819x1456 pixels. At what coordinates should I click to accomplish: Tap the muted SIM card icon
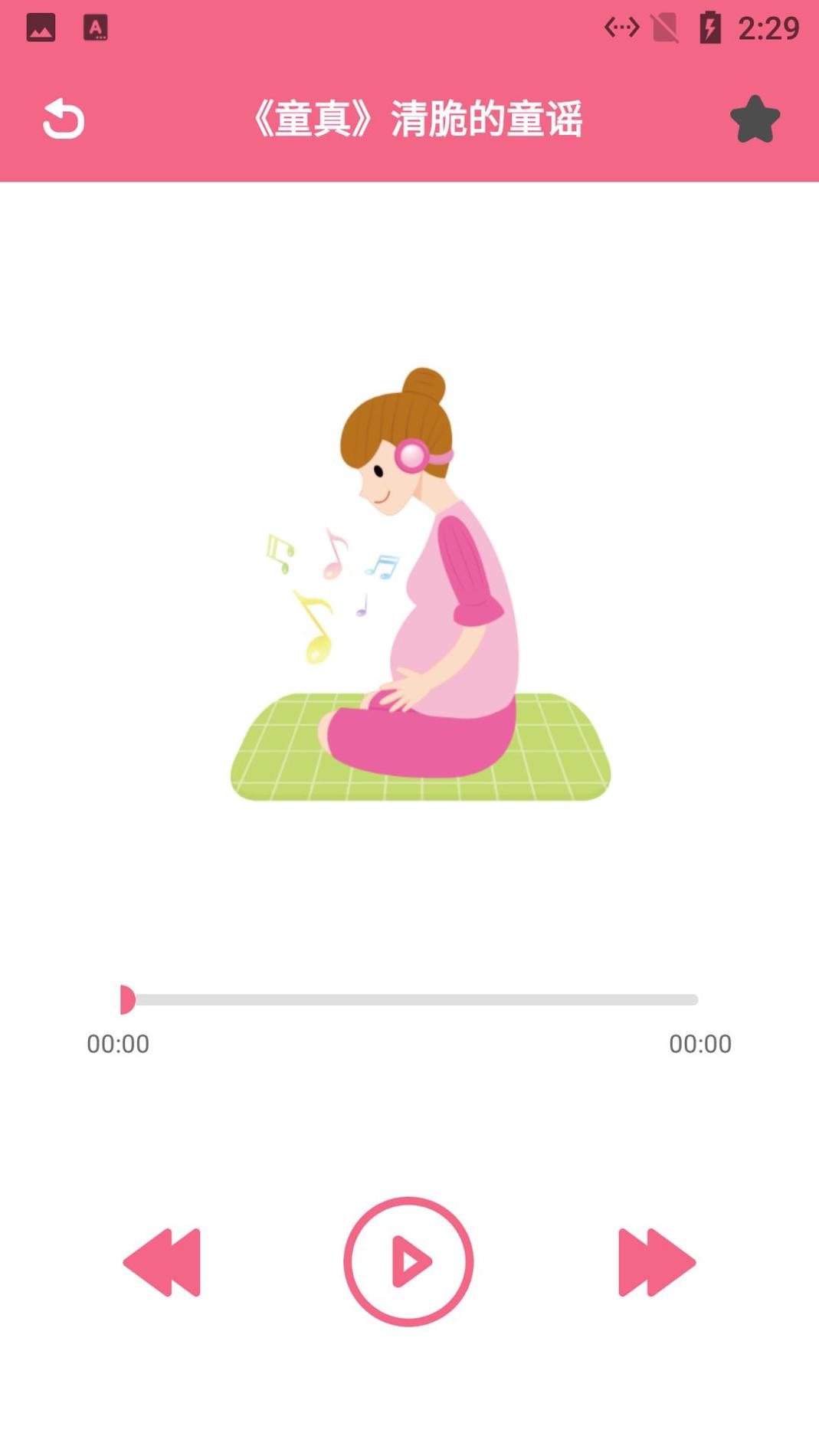[665, 27]
